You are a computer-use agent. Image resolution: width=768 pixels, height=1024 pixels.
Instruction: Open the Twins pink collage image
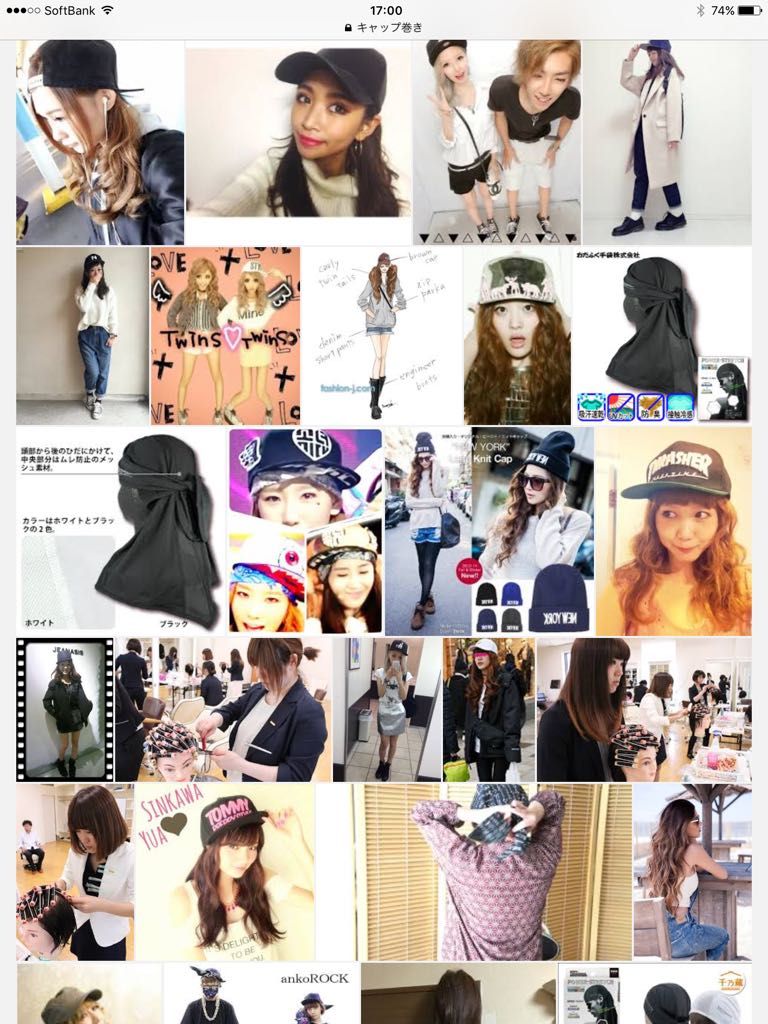tap(225, 336)
